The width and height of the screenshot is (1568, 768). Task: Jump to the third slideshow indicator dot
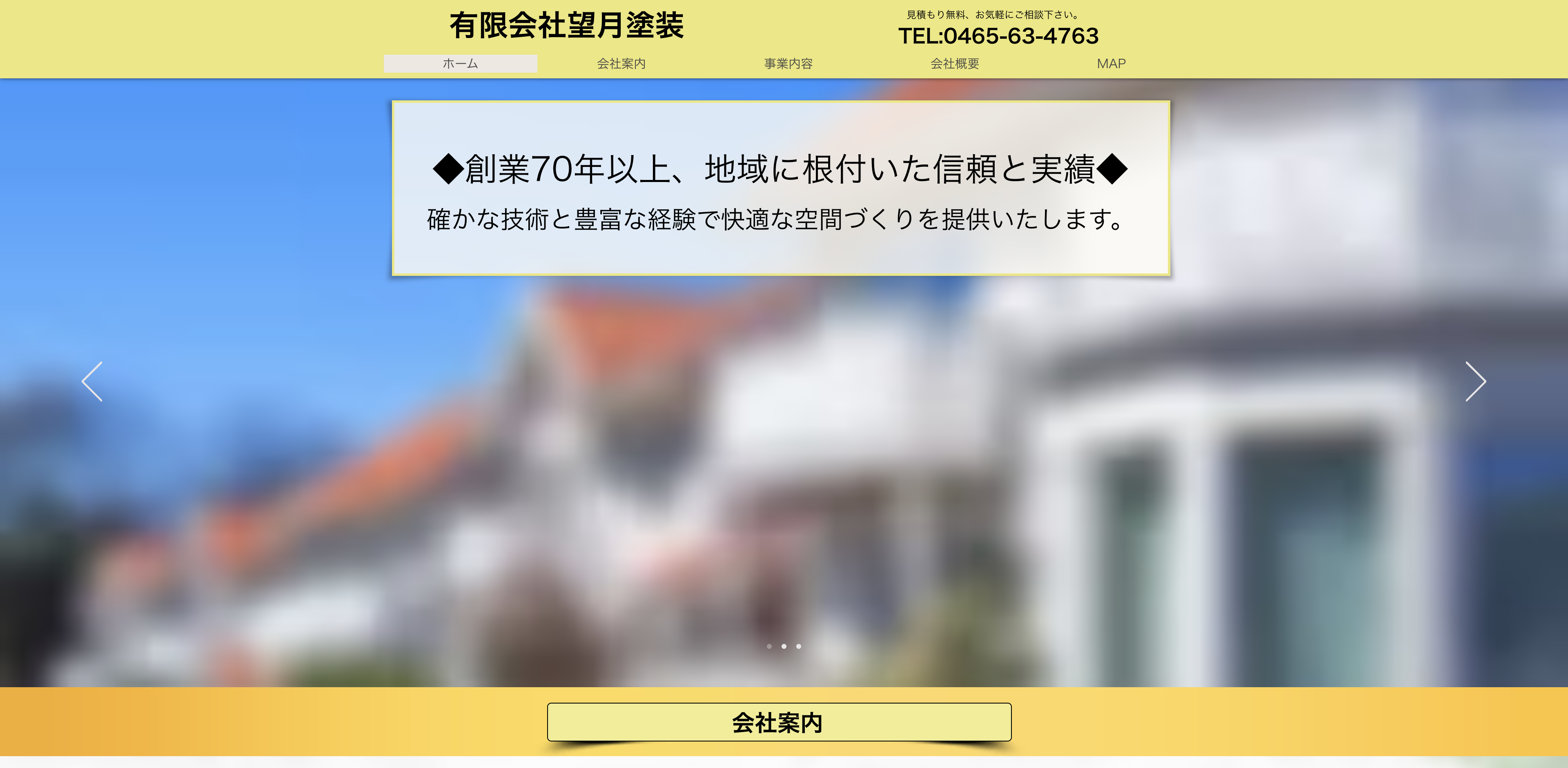pyautogui.click(x=799, y=646)
